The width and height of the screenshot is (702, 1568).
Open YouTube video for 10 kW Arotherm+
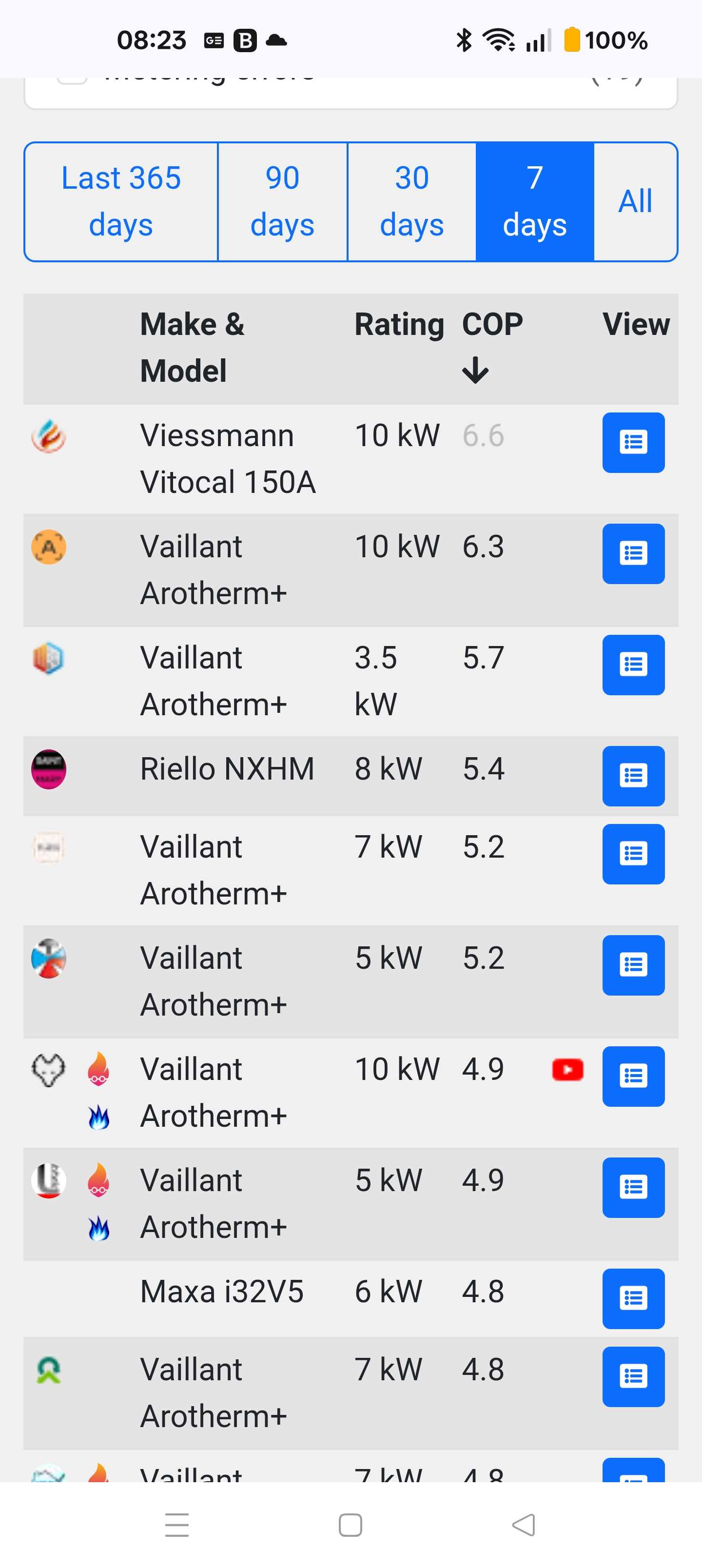click(x=567, y=1070)
